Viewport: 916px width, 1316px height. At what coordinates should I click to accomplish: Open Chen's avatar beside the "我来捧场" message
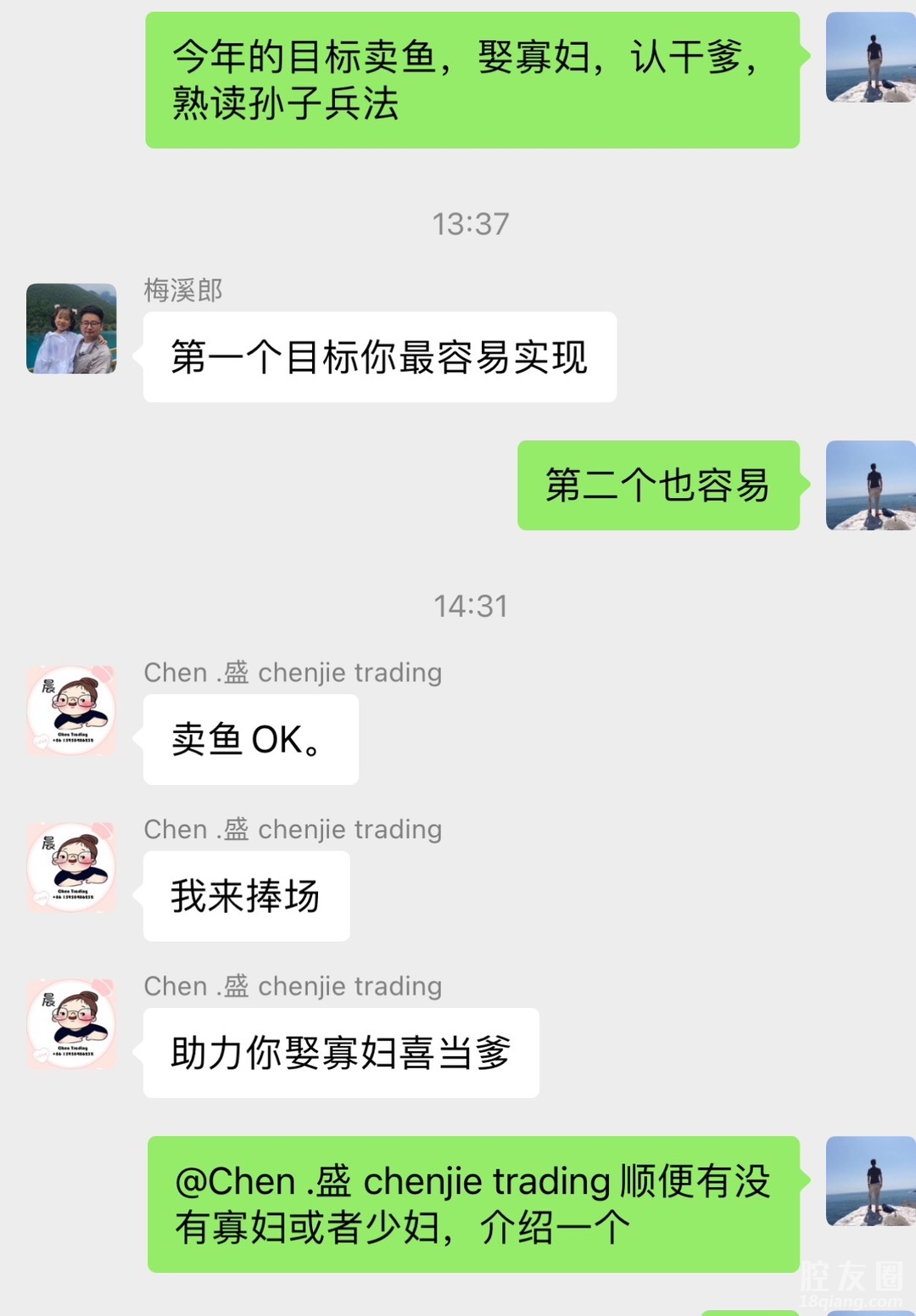tap(71, 867)
